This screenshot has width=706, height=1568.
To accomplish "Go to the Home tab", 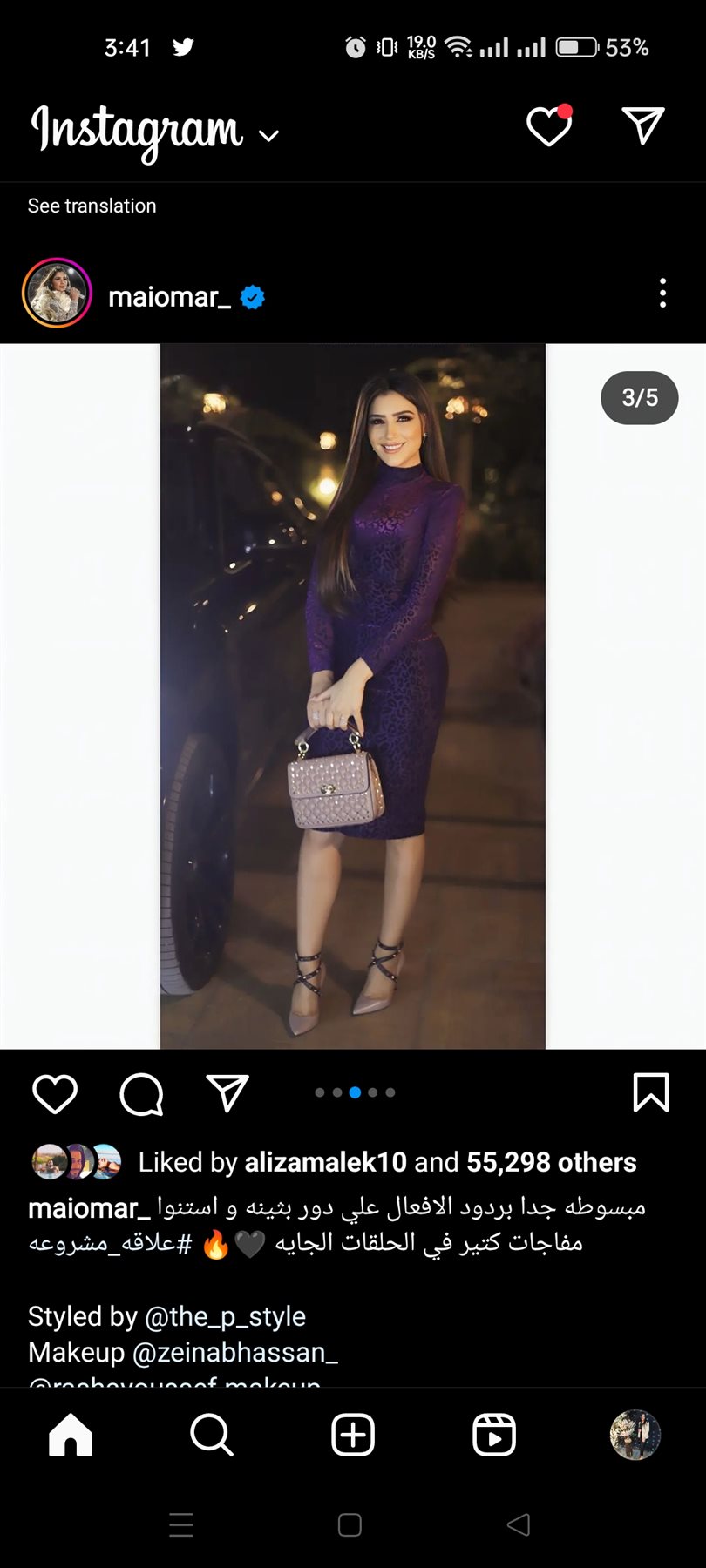I will click(x=71, y=1435).
